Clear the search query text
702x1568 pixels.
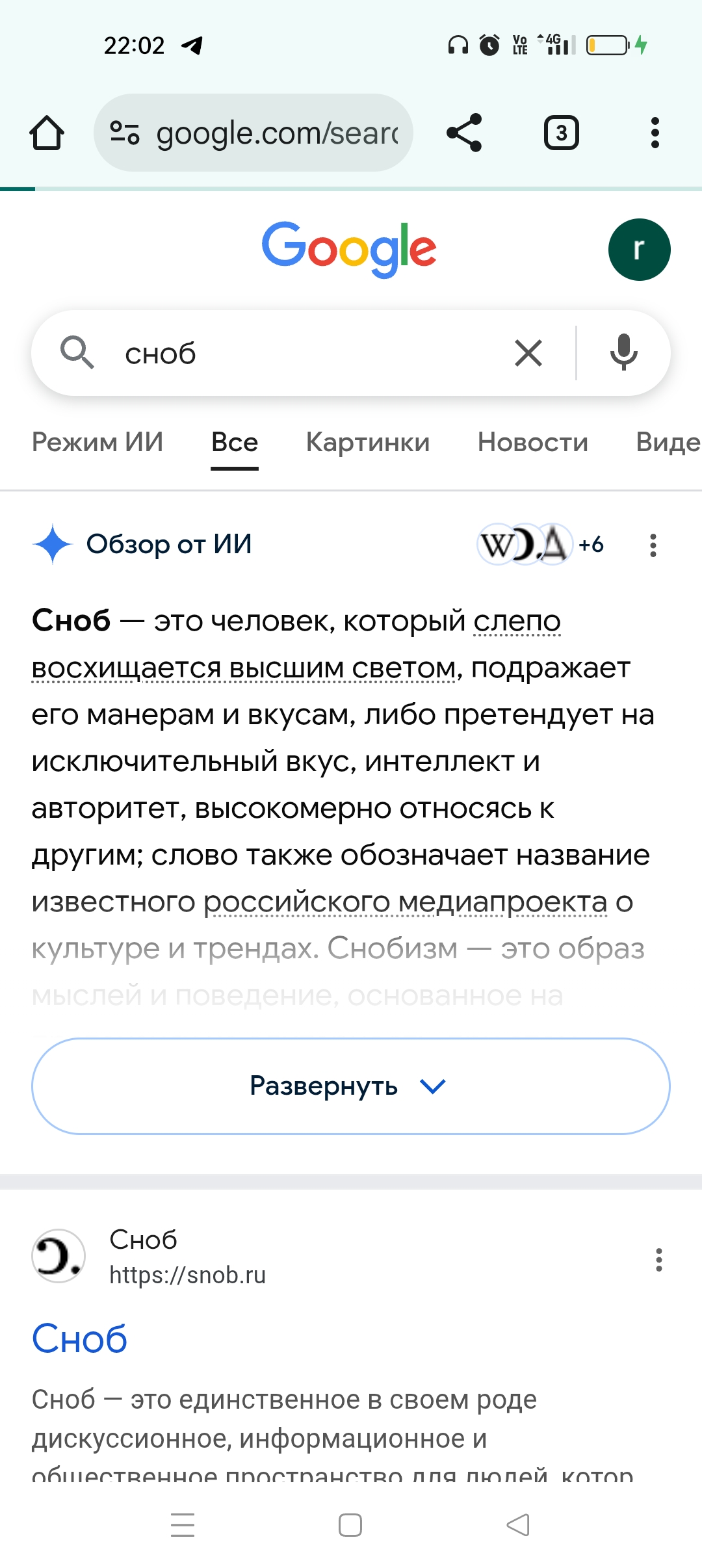(x=528, y=354)
